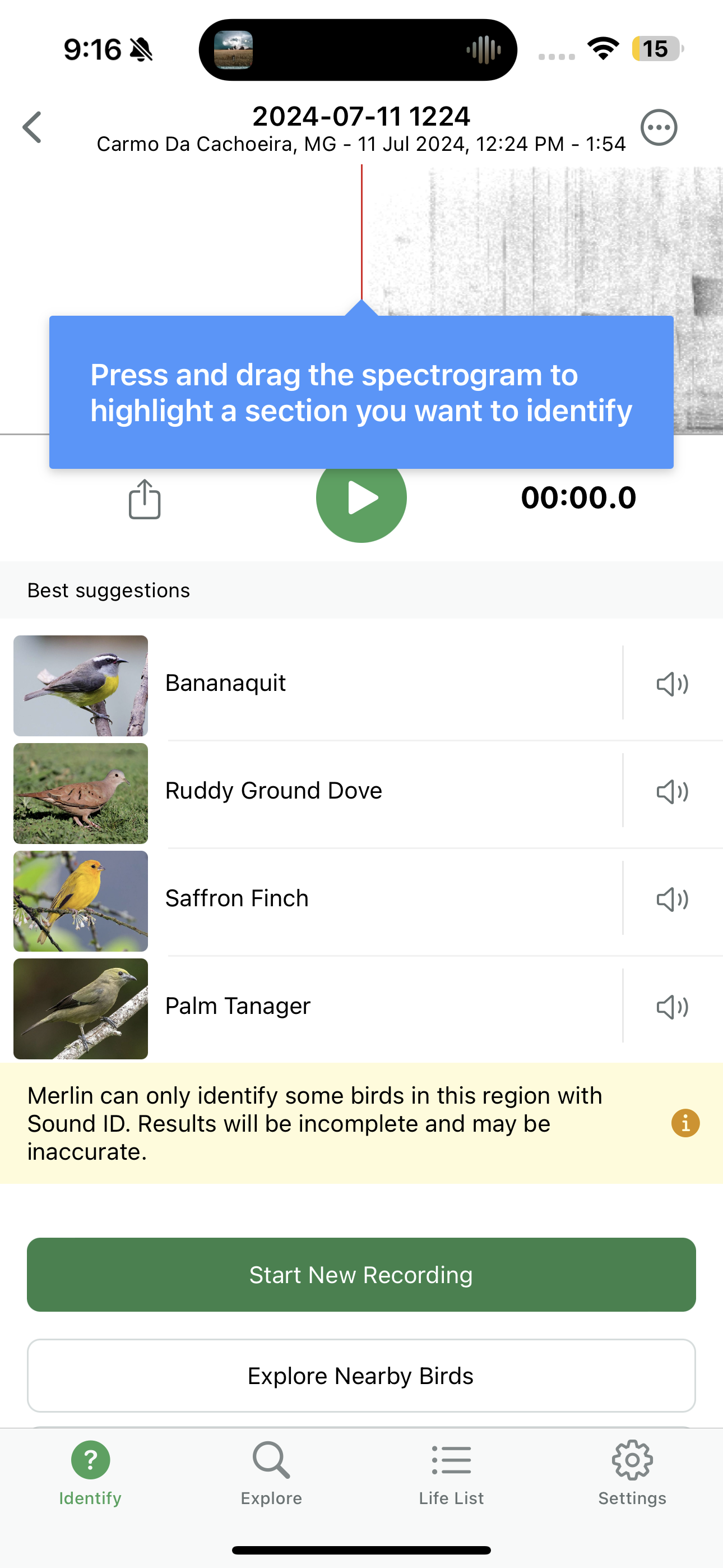This screenshot has height=1568, width=723.
Task: Start a new recording
Action: [x=361, y=1275]
